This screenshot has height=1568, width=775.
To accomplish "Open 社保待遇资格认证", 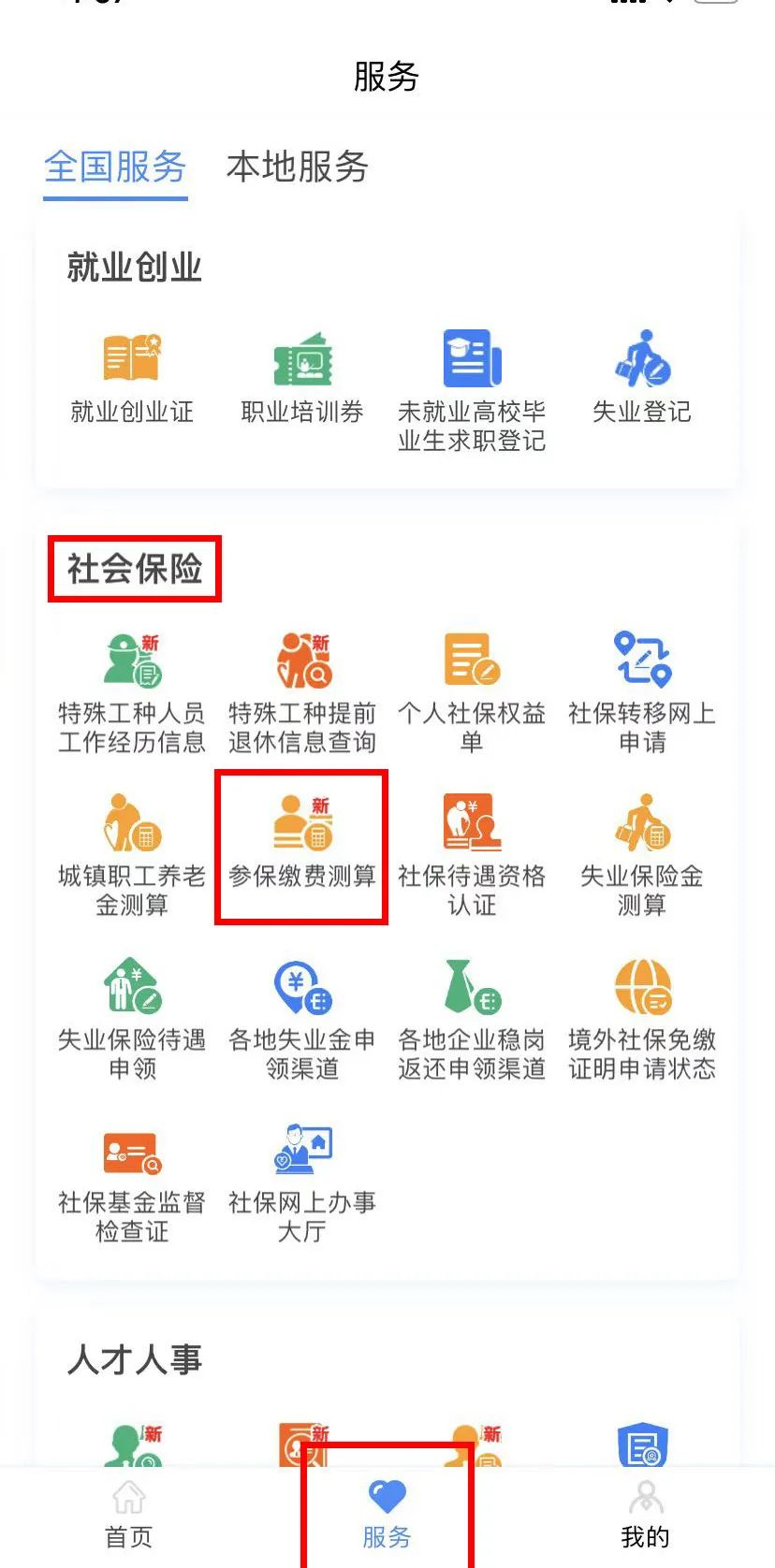I will (471, 854).
